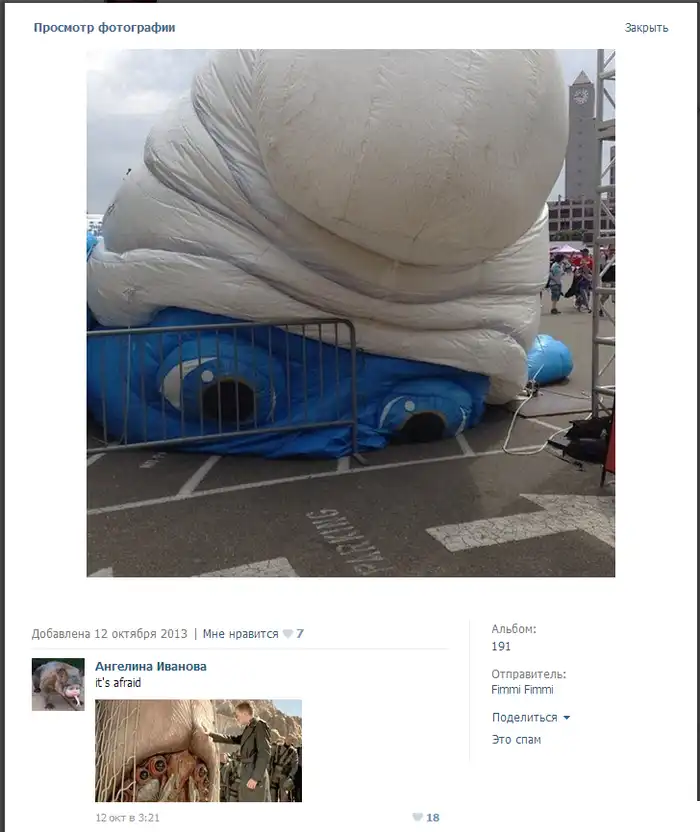The image size is (700, 832).
Task: Report photo with Это спам
Action: pyautogui.click(x=516, y=740)
